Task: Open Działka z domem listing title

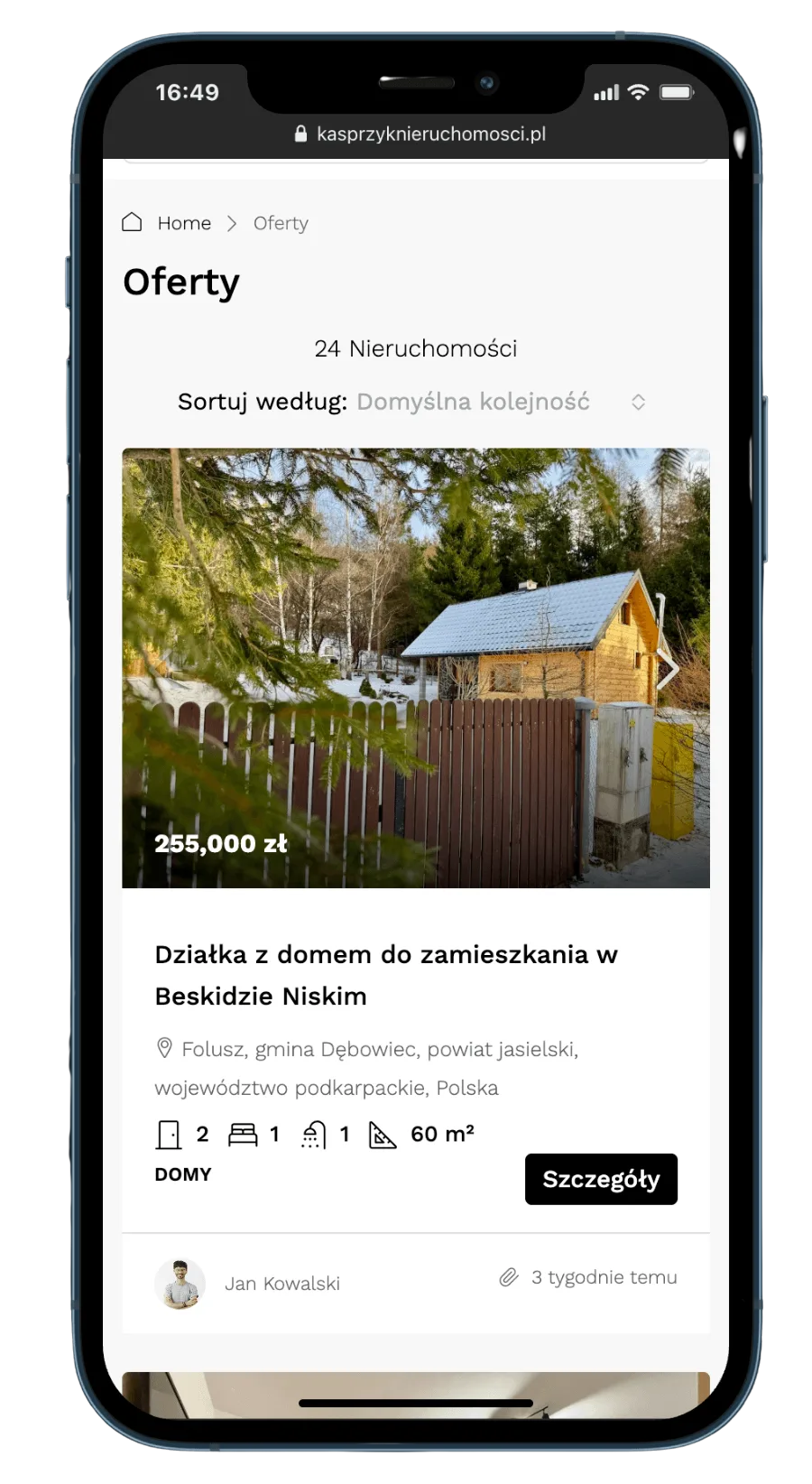Action: click(385, 975)
